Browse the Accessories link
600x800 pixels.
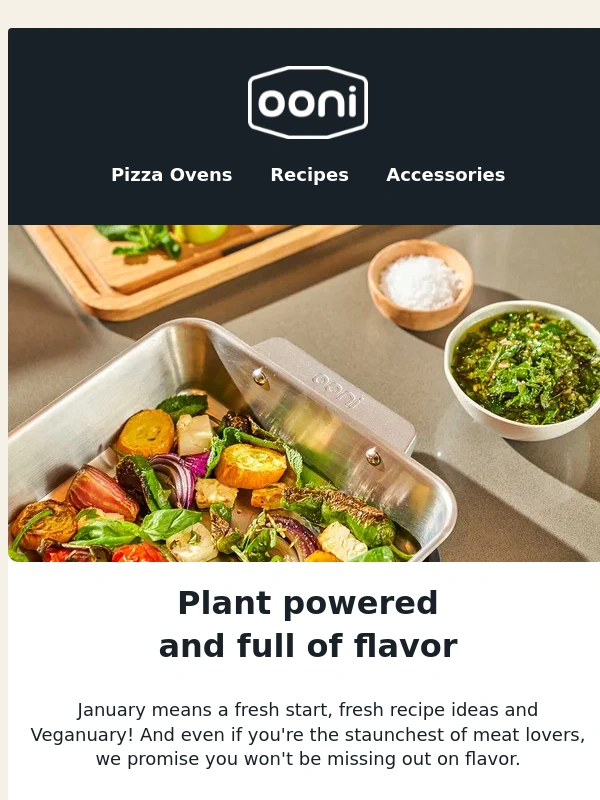pyautogui.click(x=445, y=175)
